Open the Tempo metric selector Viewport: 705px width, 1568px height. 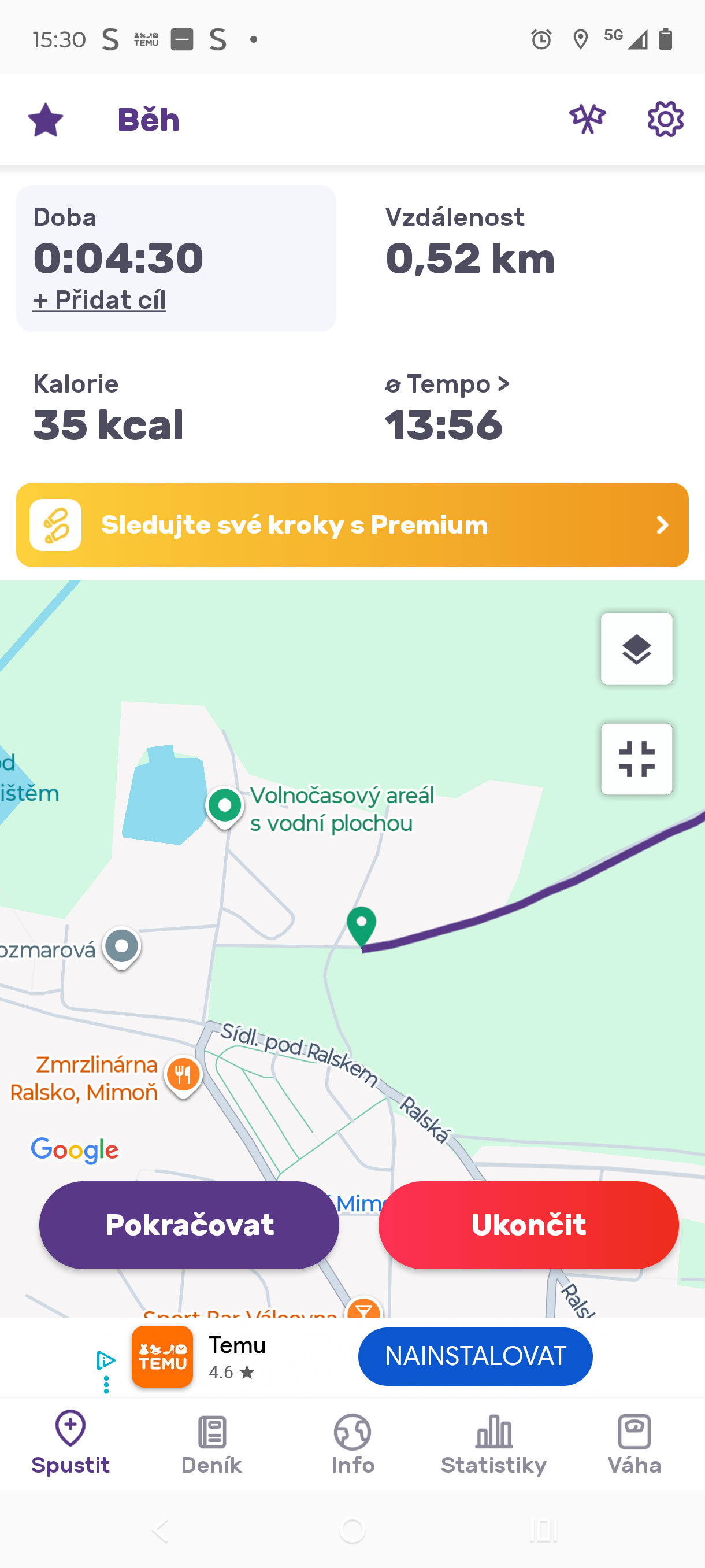(x=448, y=384)
